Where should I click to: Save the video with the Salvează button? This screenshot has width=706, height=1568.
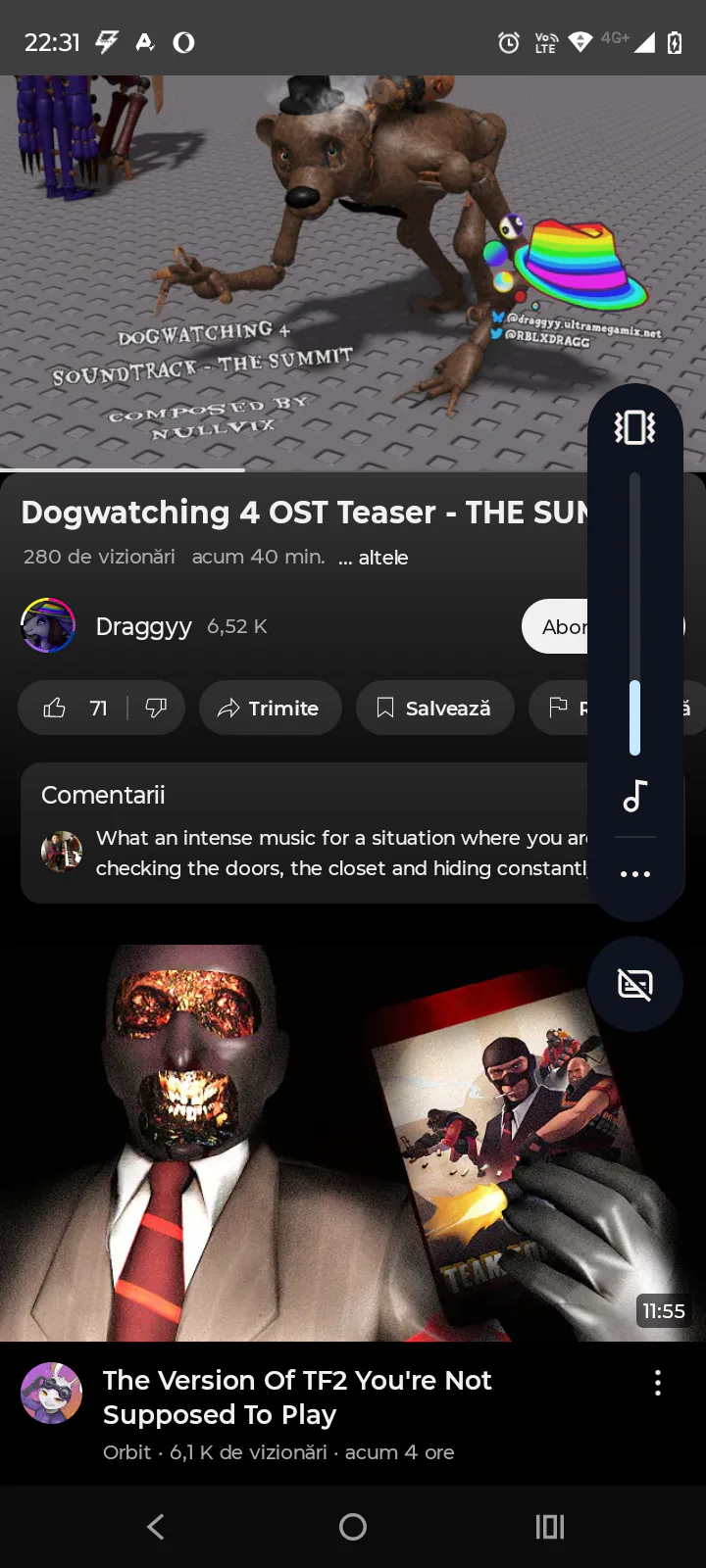(x=434, y=708)
